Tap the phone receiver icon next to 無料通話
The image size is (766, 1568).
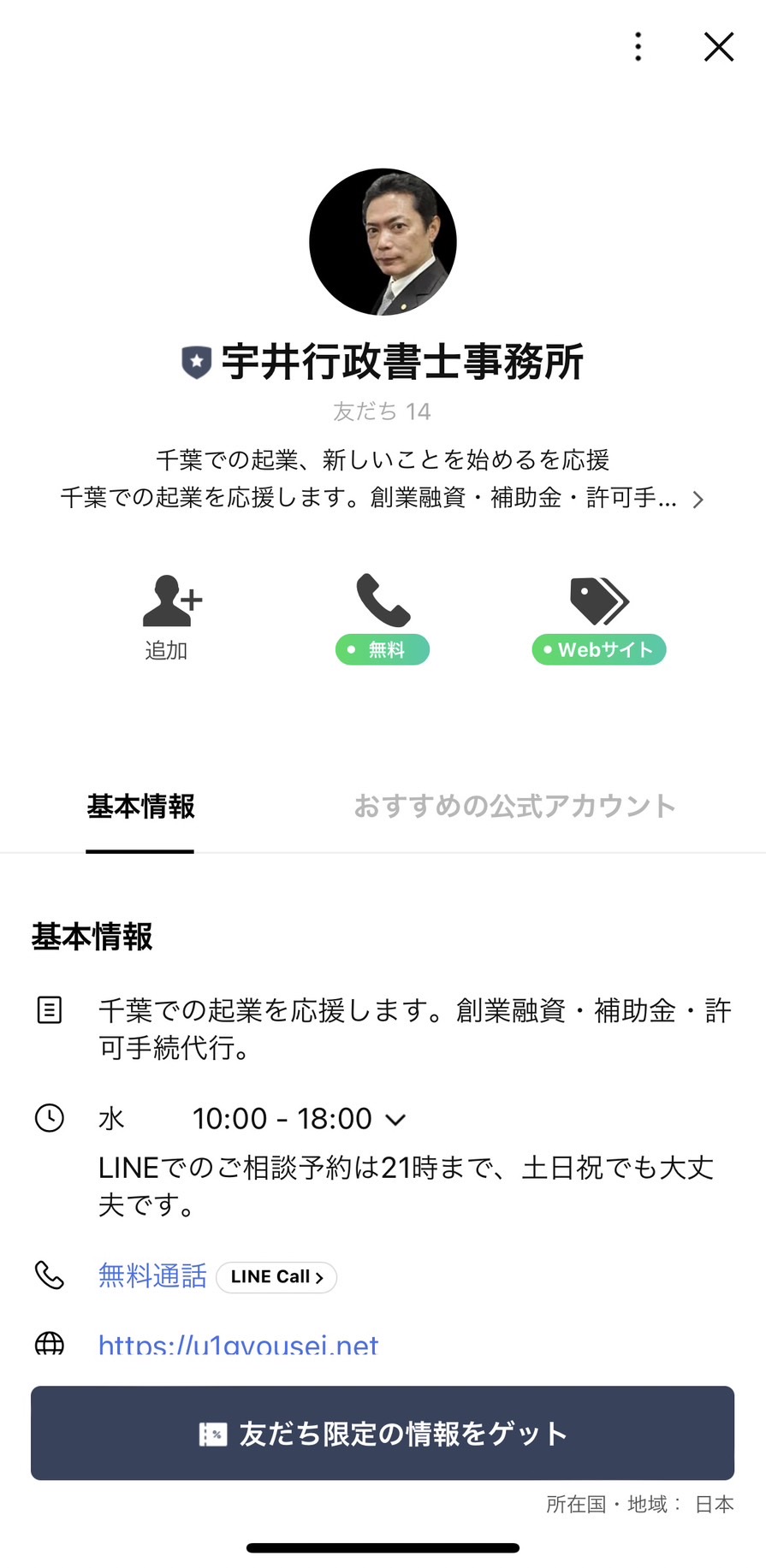click(50, 1275)
